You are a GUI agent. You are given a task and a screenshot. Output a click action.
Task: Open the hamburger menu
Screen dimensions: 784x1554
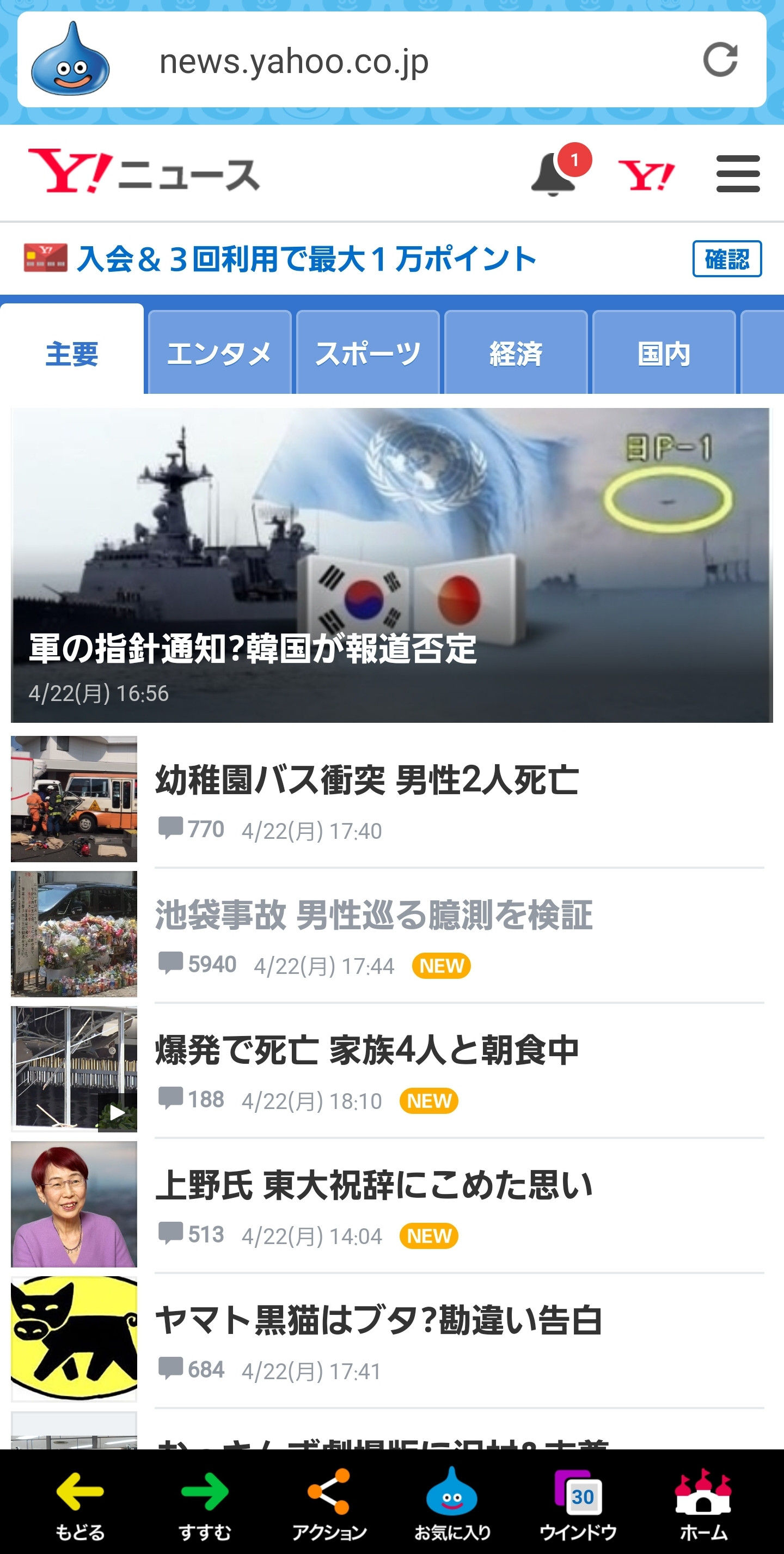(738, 174)
